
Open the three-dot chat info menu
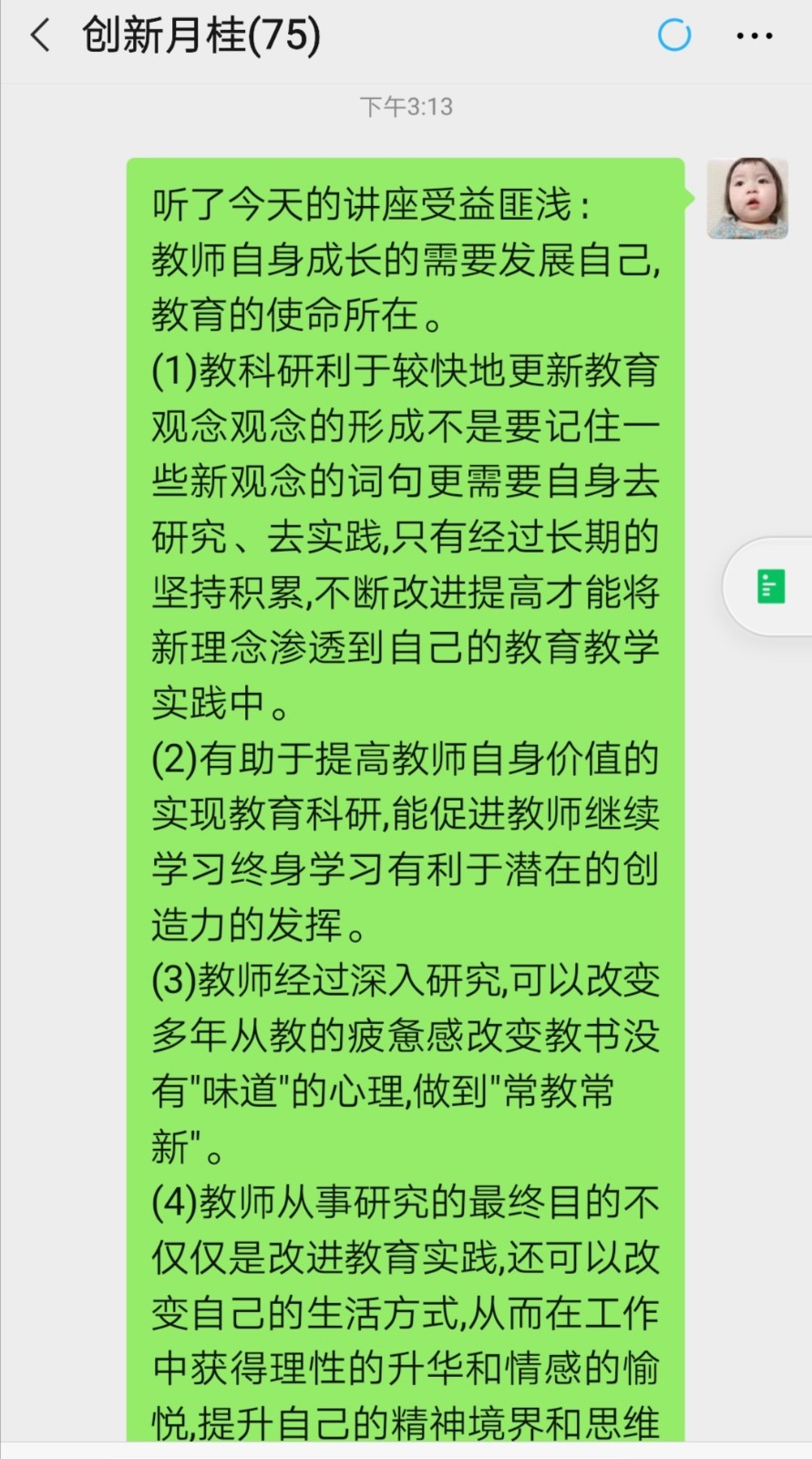coord(754,36)
